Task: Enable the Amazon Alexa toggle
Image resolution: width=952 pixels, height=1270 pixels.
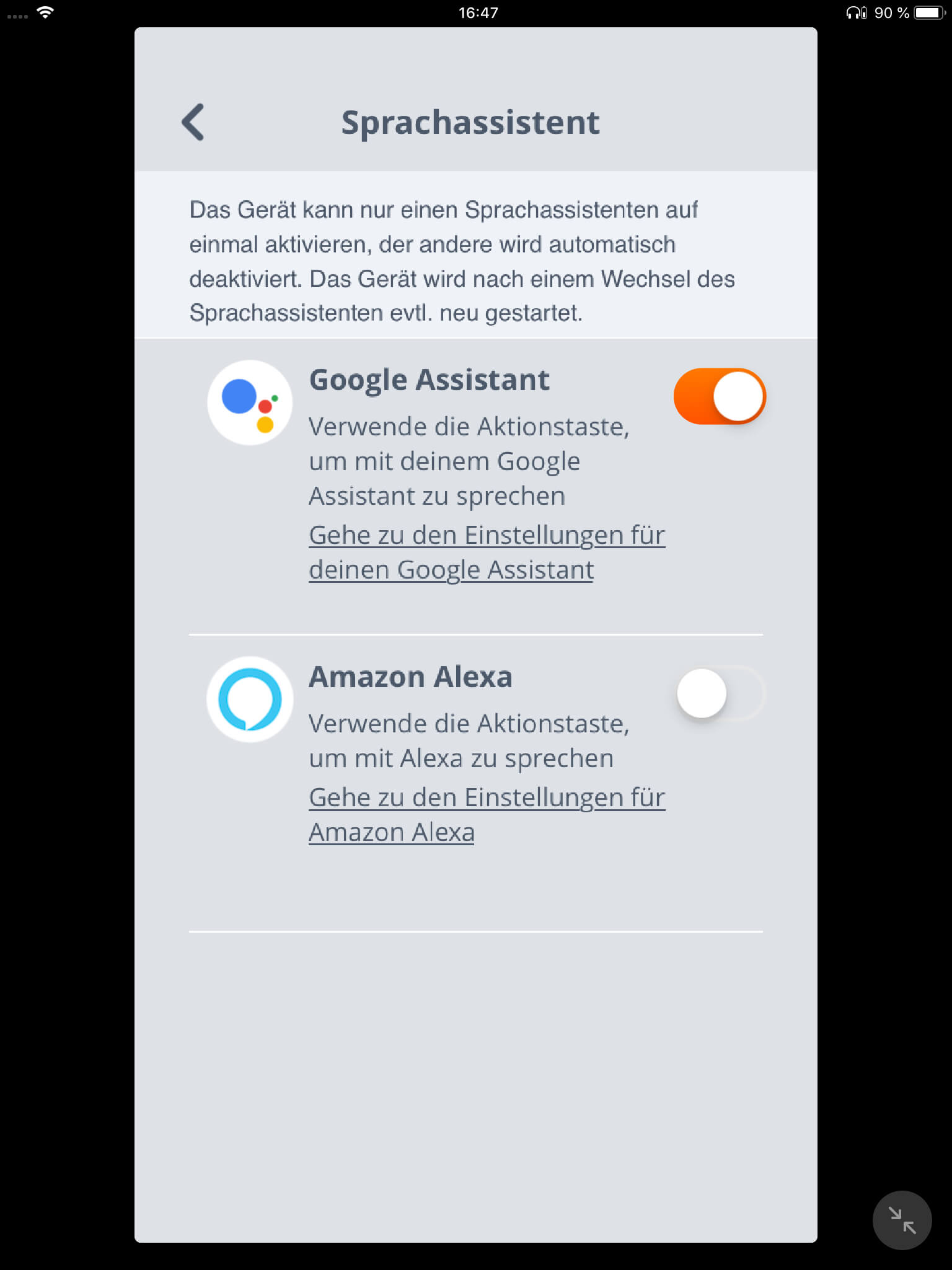Action: 720,693
